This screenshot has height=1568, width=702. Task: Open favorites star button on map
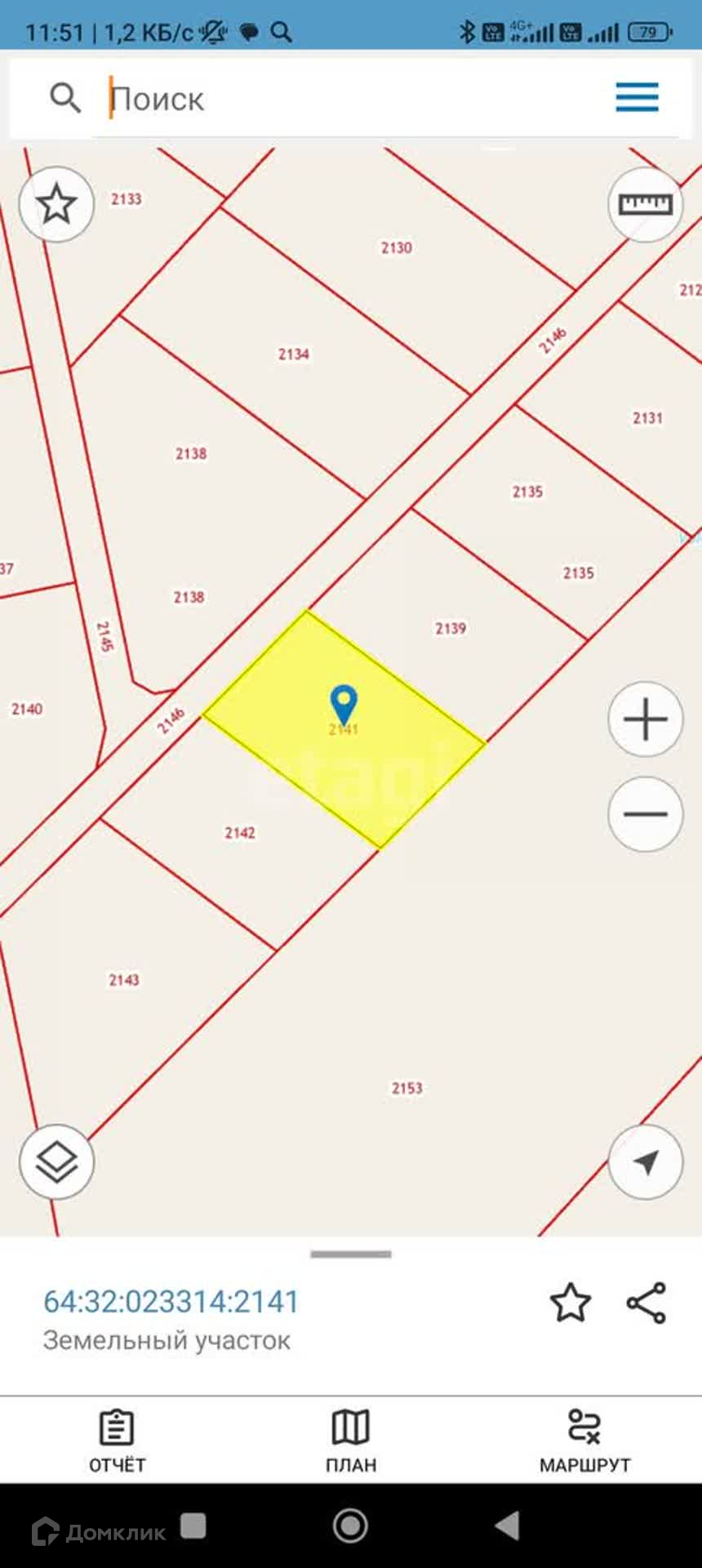56,204
